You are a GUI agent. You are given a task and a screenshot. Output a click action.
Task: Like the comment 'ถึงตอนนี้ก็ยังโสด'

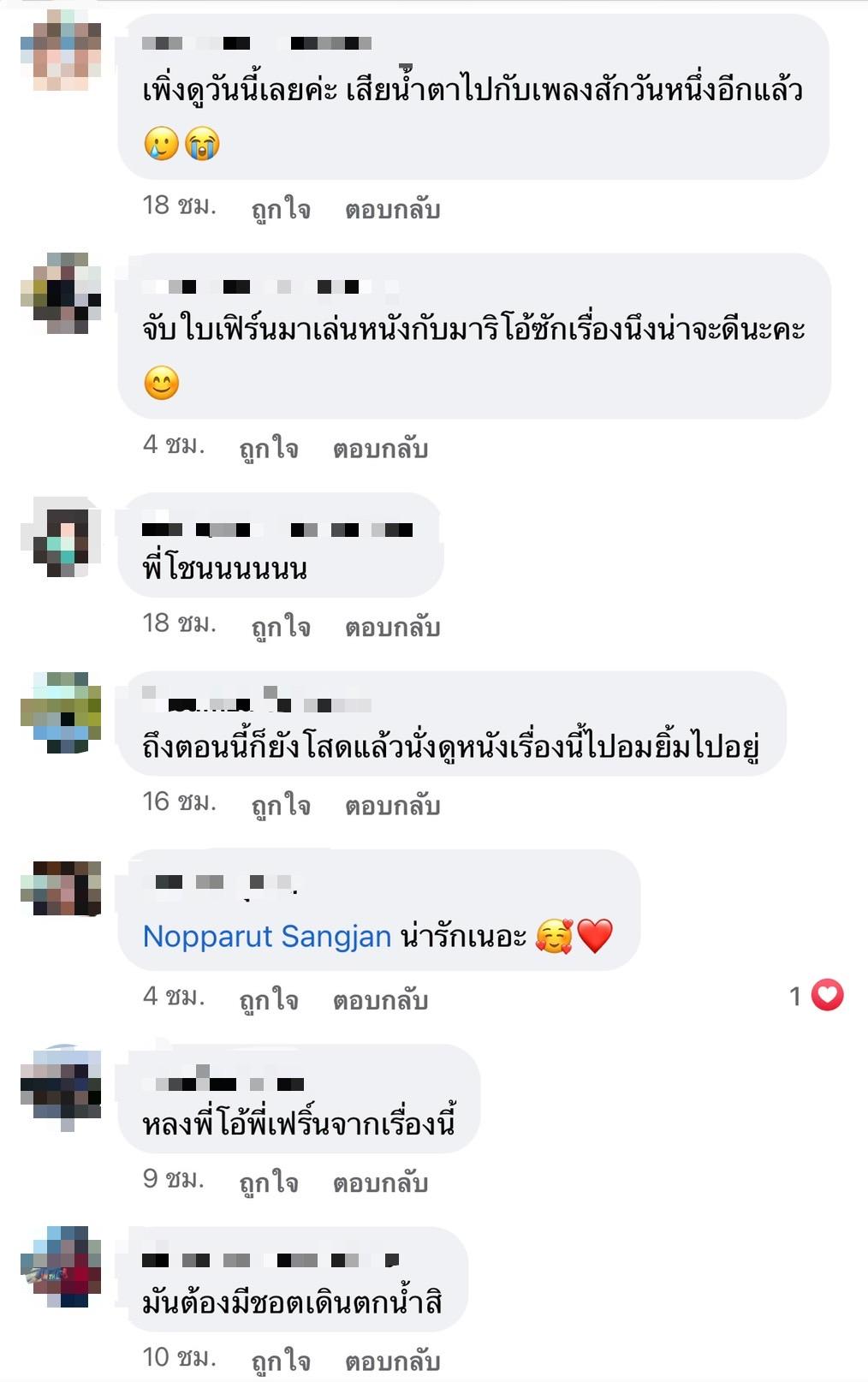click(x=280, y=804)
